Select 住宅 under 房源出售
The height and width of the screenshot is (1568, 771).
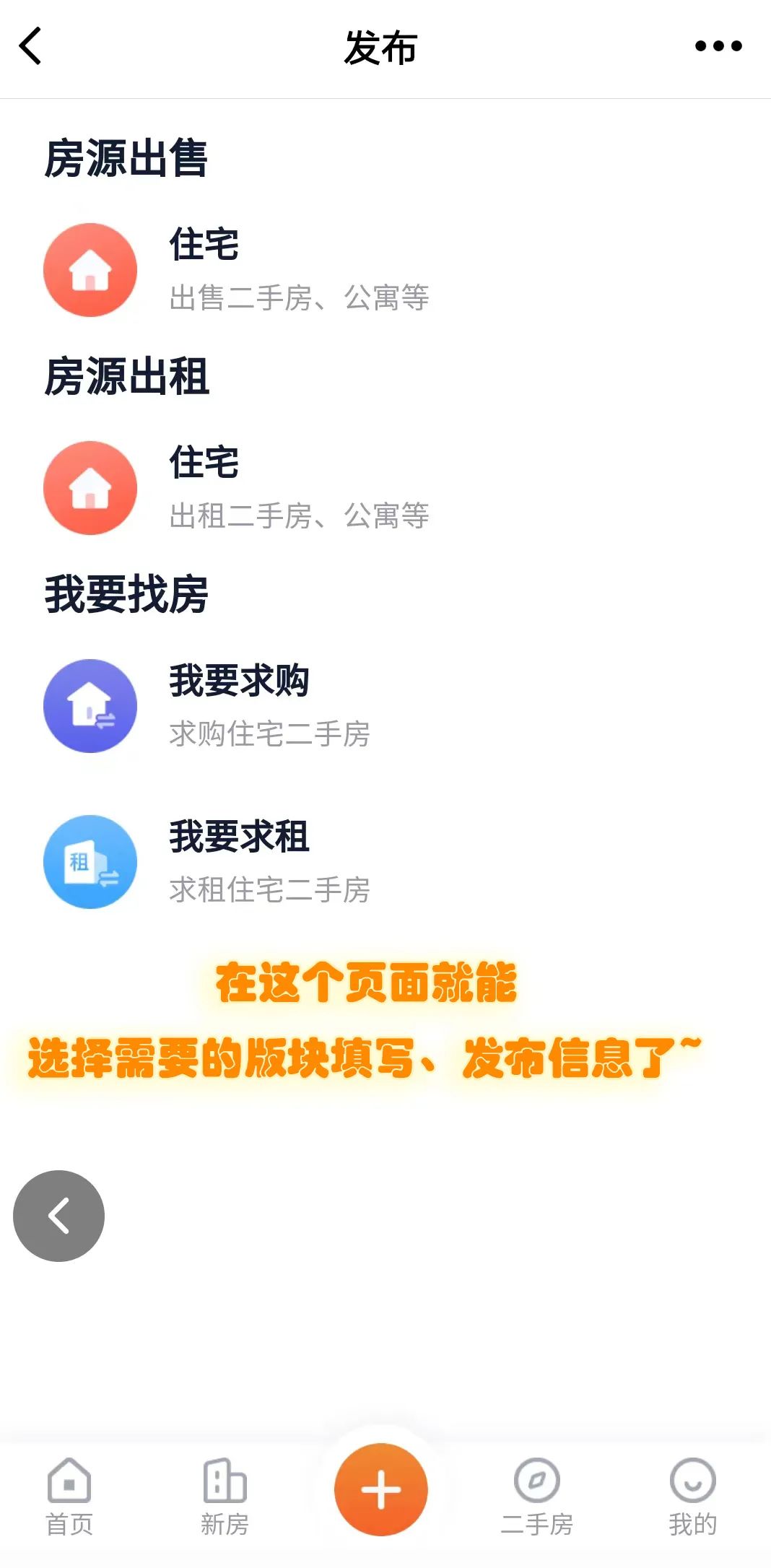point(385,270)
